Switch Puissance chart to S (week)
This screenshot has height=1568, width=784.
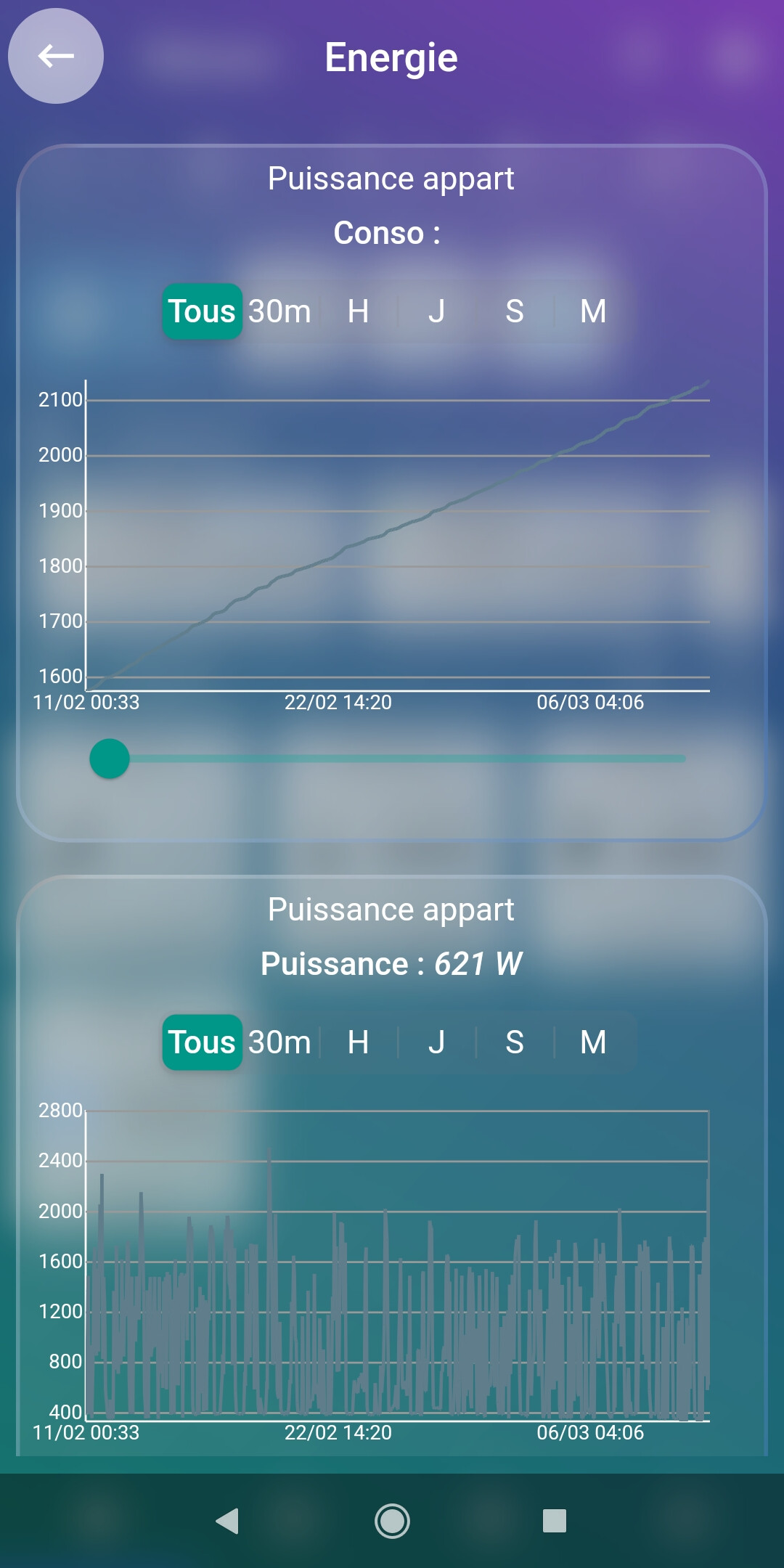pos(515,1042)
